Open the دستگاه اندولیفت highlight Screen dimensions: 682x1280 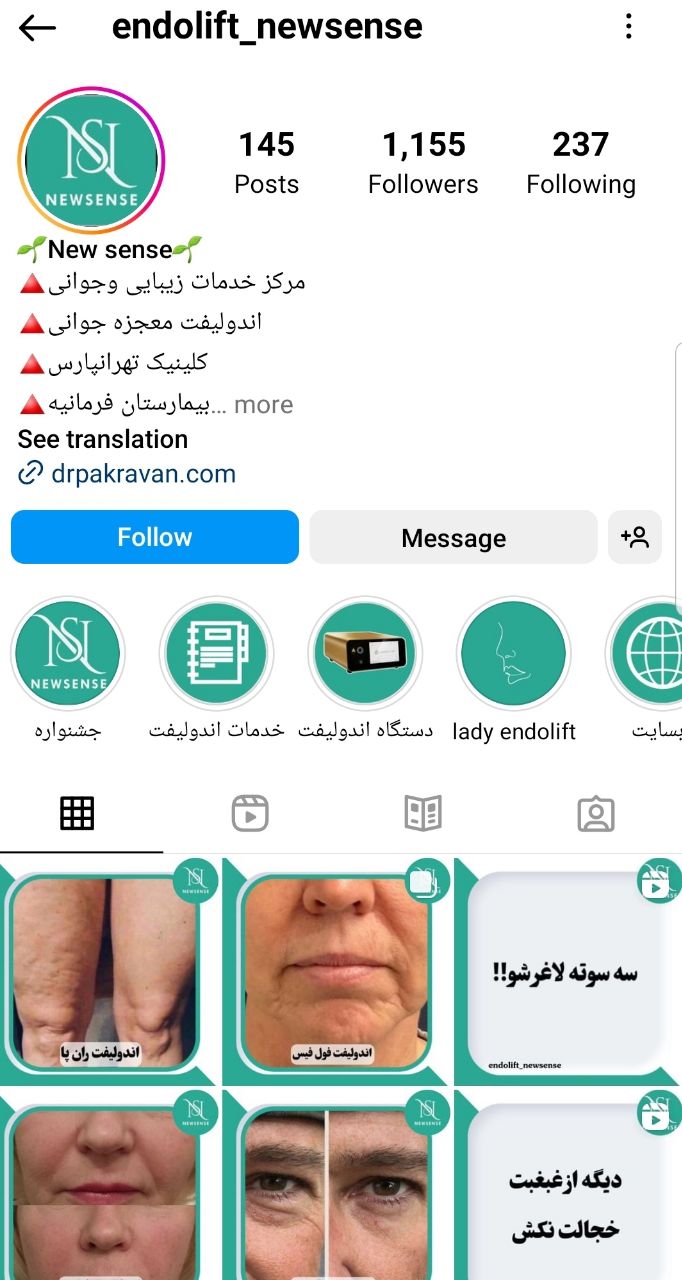point(365,654)
